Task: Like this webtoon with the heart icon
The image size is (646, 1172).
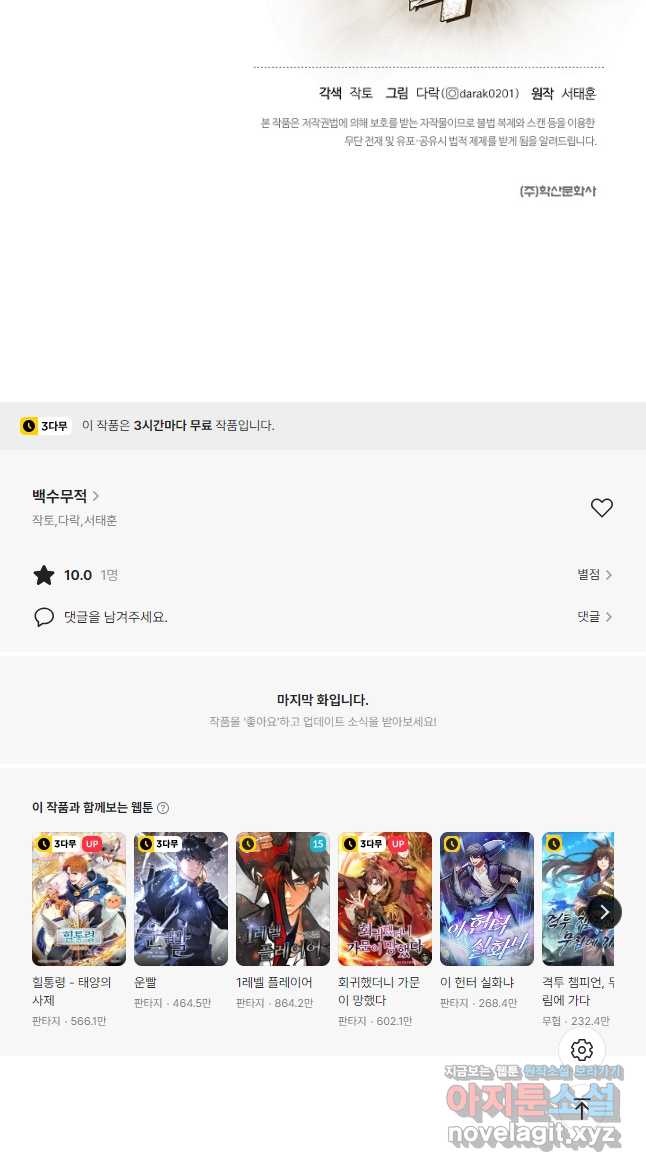Action: pyautogui.click(x=601, y=508)
